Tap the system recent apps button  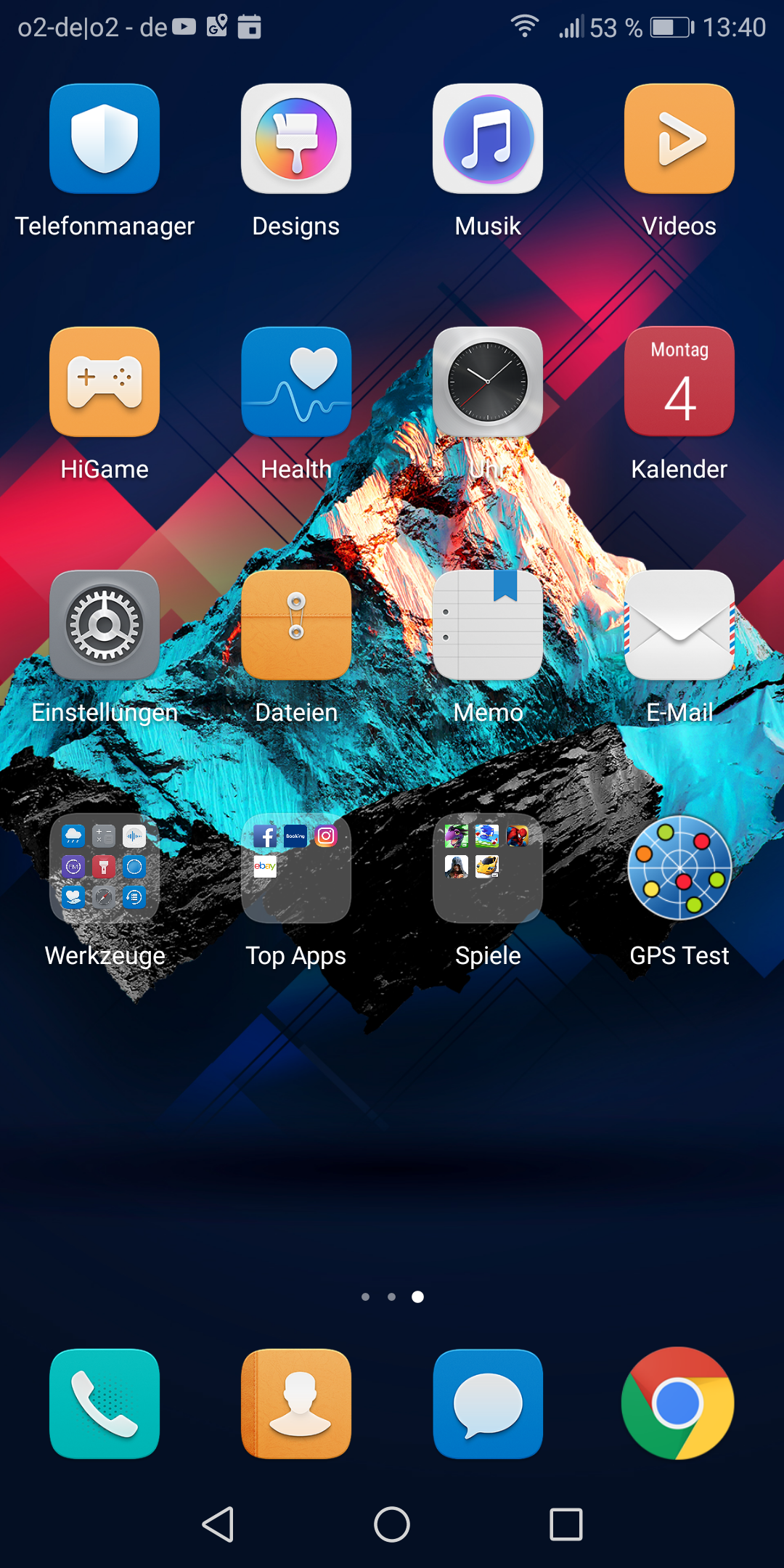point(566,1524)
